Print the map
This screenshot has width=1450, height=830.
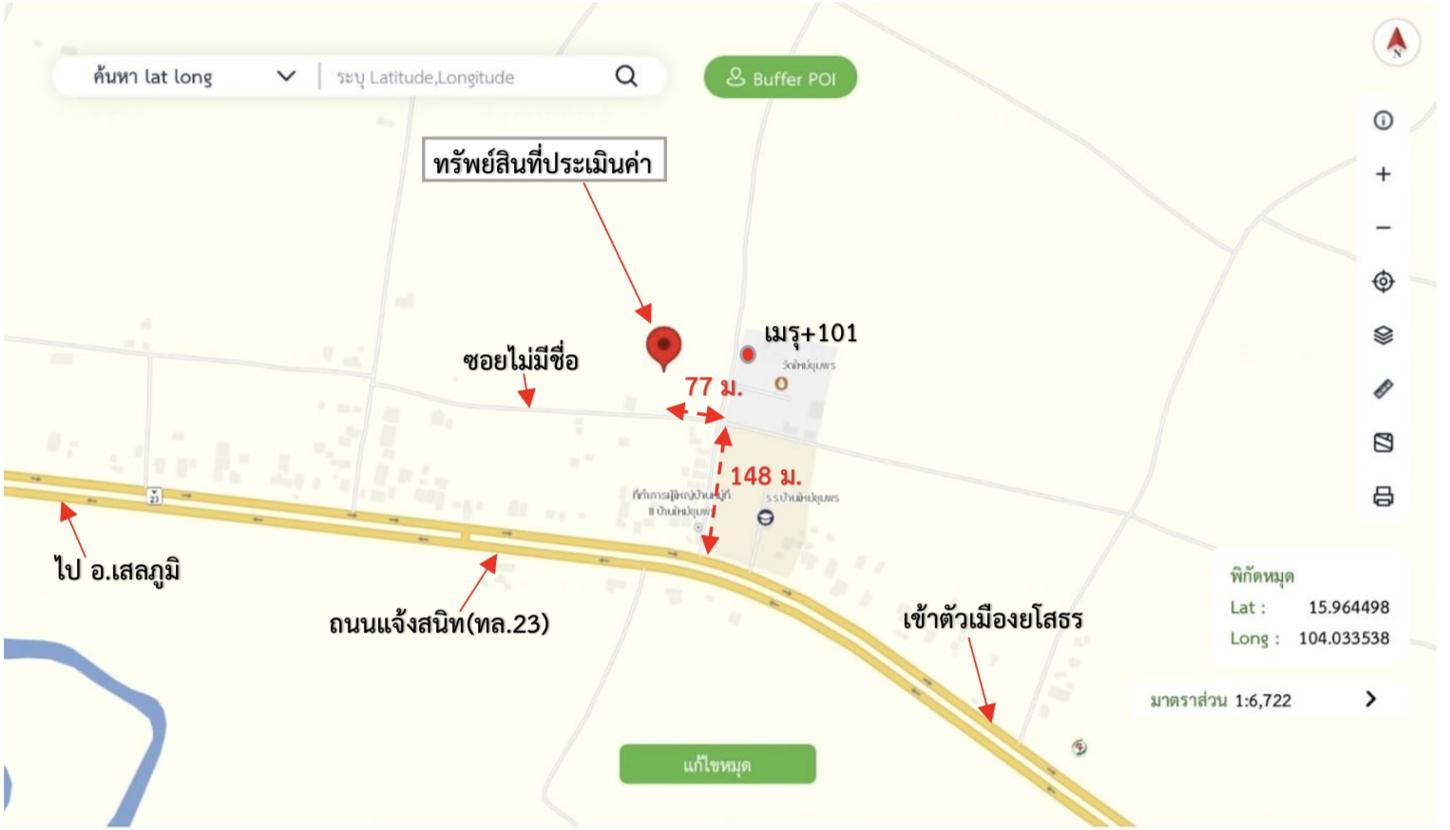click(1384, 496)
